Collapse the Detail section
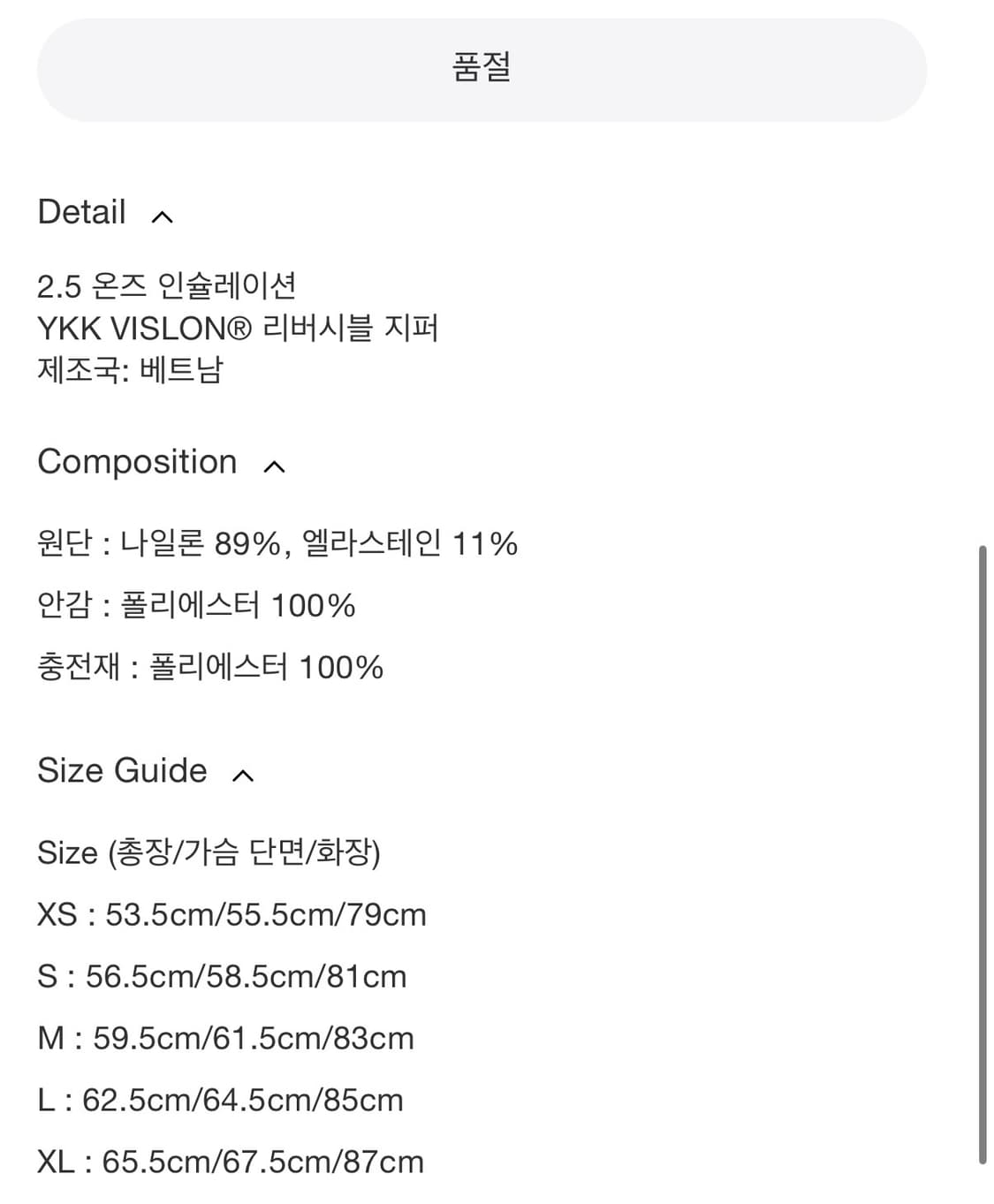 (162, 215)
